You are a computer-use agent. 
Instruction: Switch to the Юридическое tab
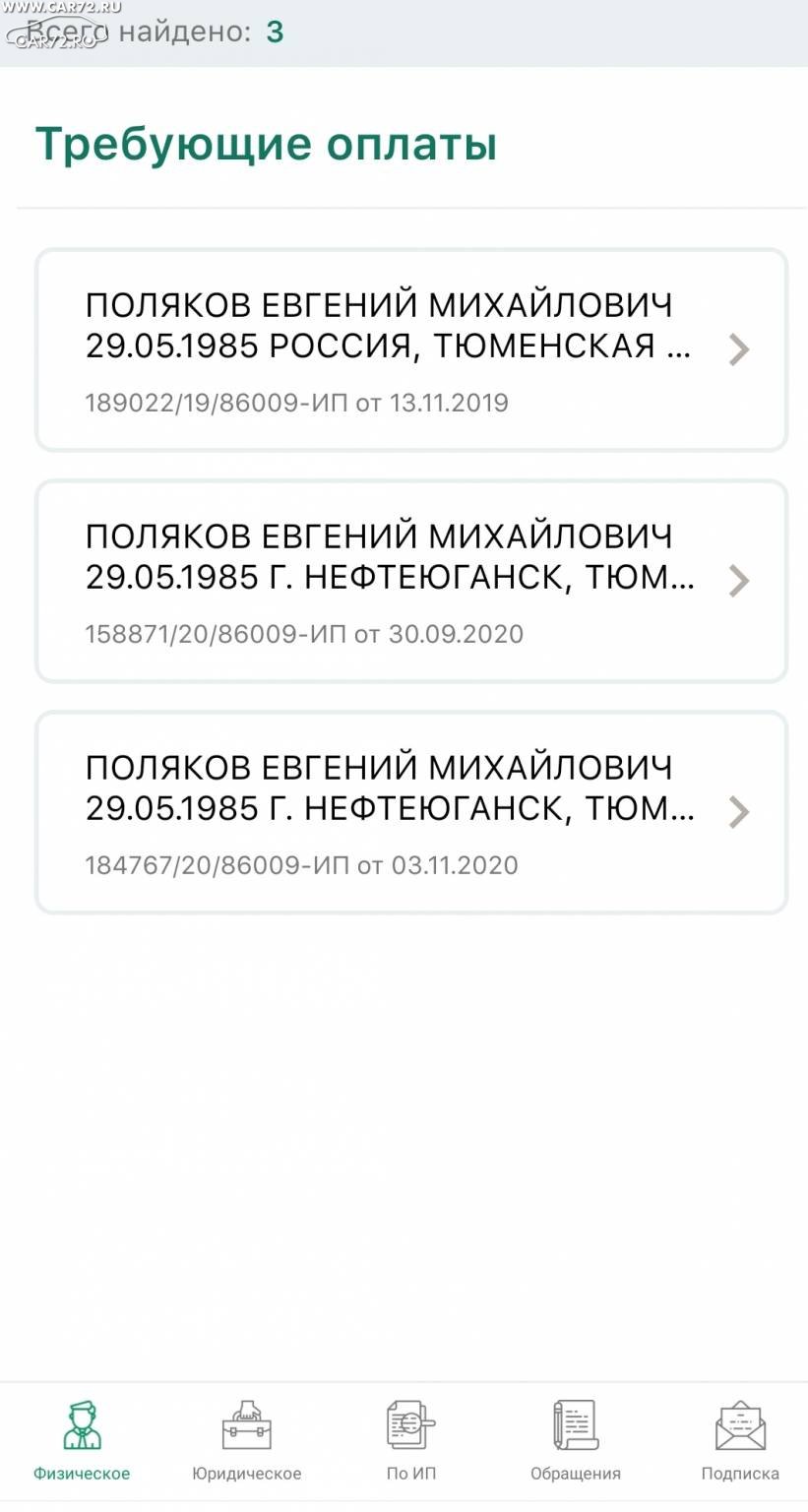[x=247, y=1441]
